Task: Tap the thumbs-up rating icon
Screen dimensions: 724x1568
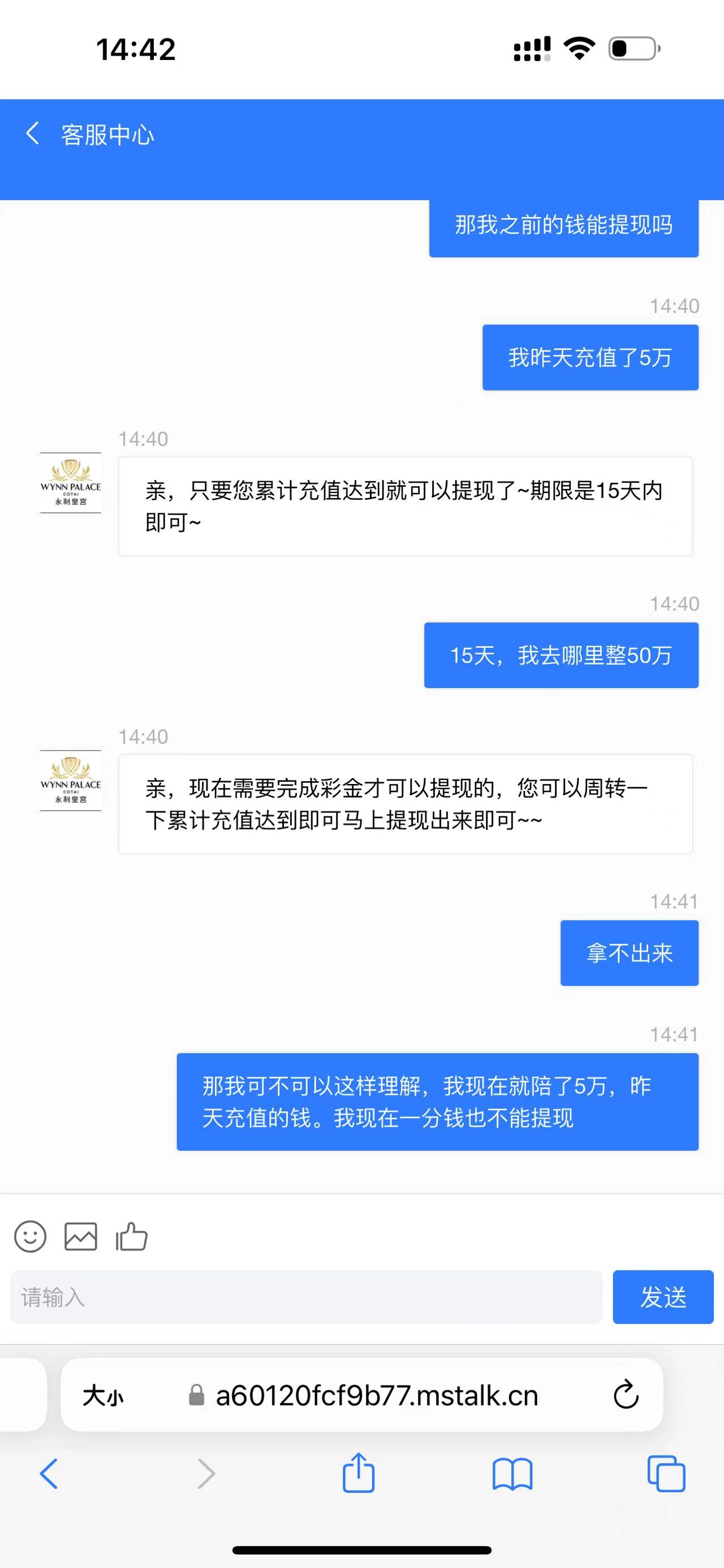Action: coord(132,1236)
